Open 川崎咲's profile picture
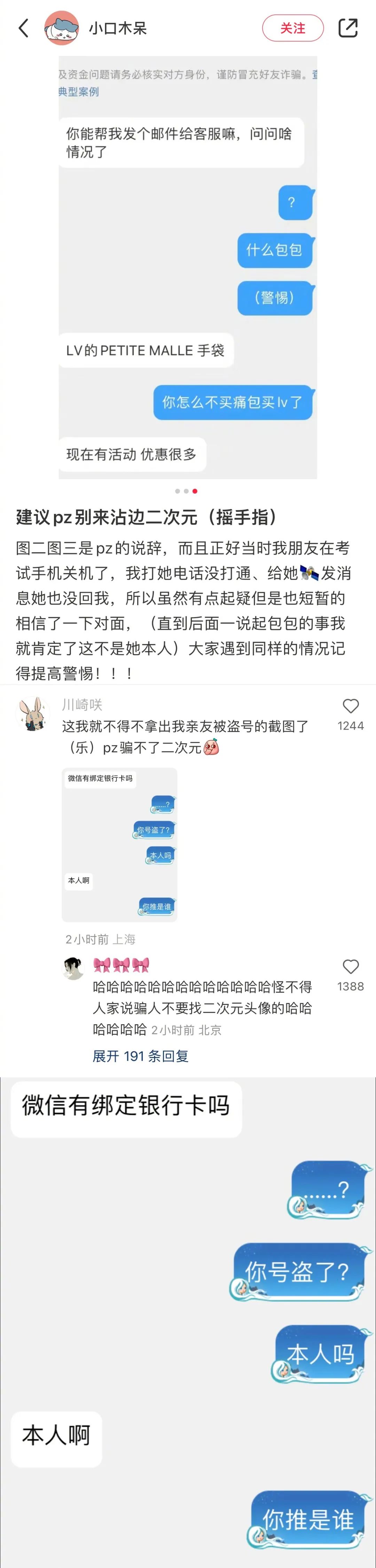376x1568 pixels. pos(32,713)
